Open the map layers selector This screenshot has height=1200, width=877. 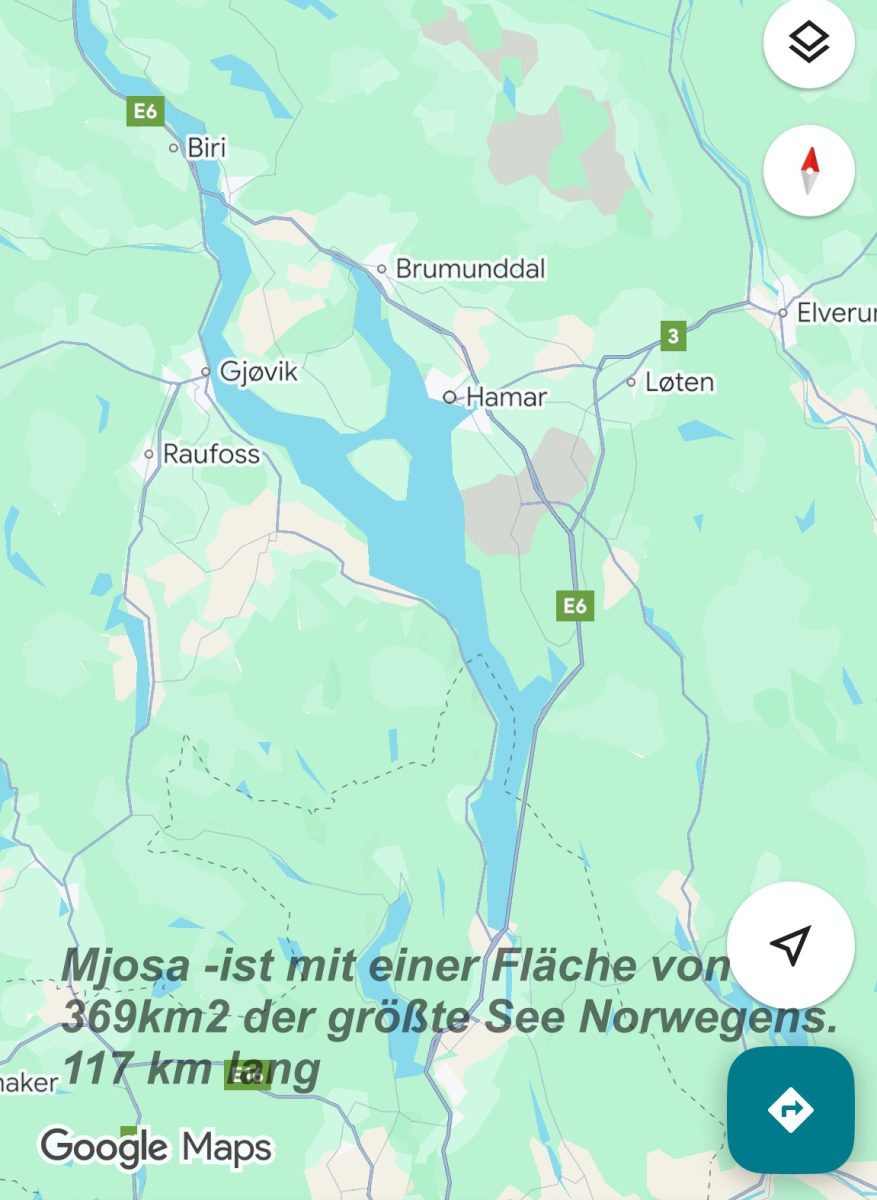pos(808,43)
